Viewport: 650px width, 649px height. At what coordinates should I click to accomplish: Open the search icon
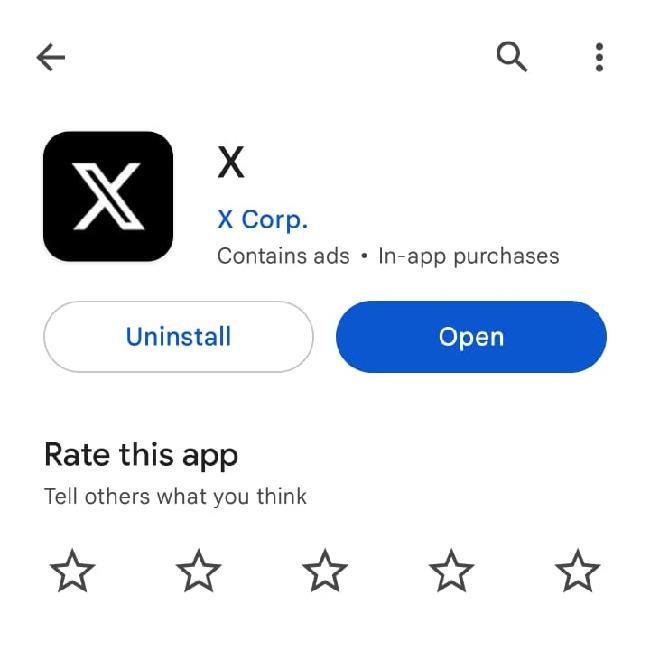512,57
